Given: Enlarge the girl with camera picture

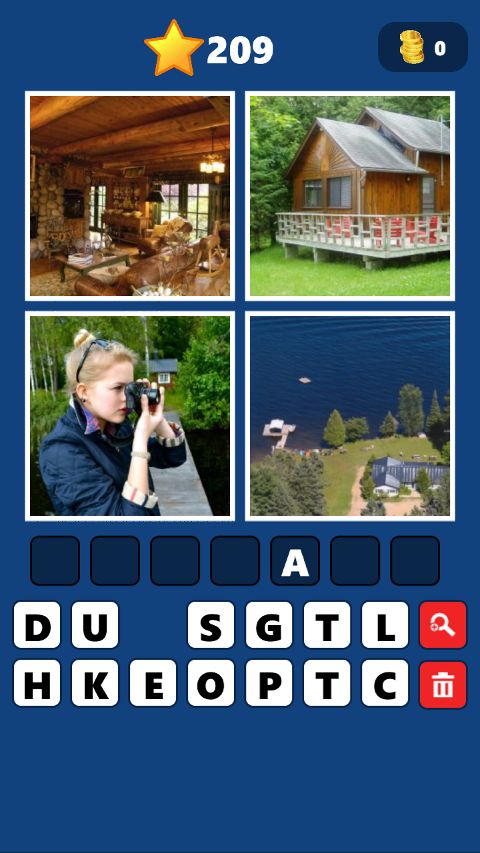Looking at the screenshot, I should [x=130, y=416].
